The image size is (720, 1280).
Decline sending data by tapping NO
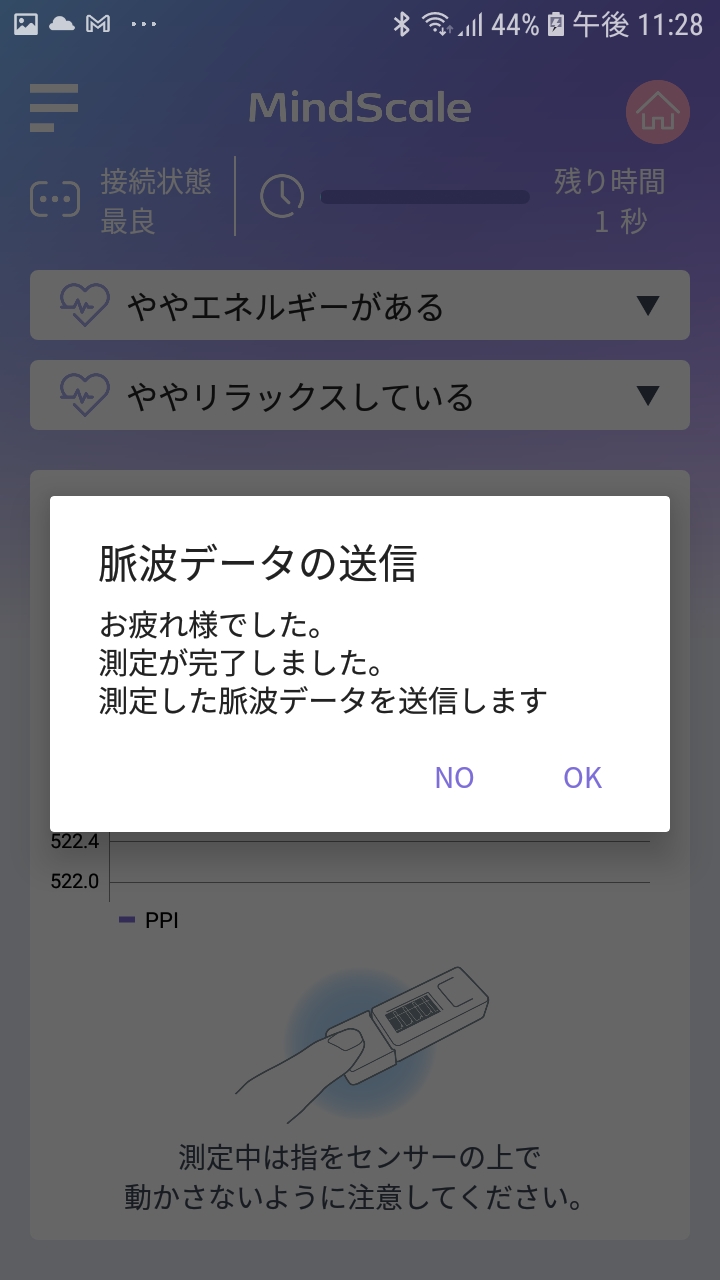[x=454, y=778]
